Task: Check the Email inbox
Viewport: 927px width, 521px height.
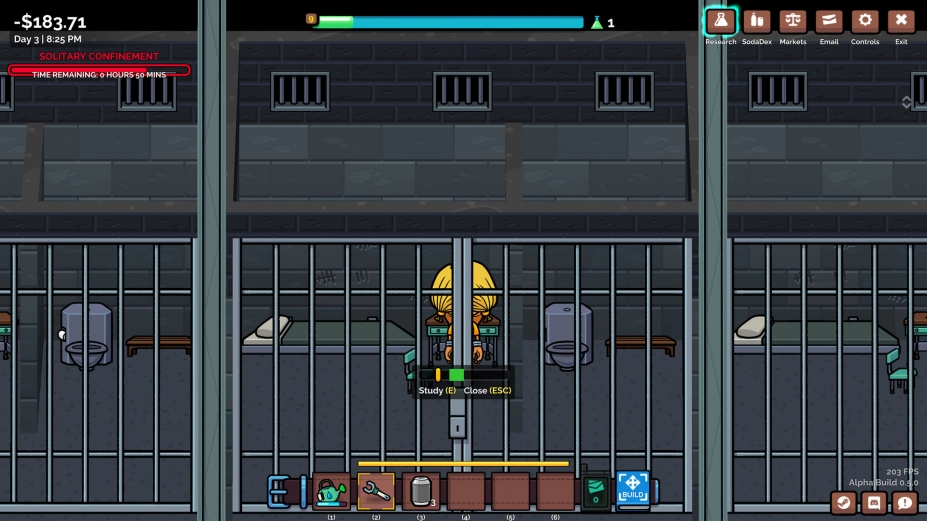Action: pyautogui.click(x=829, y=21)
